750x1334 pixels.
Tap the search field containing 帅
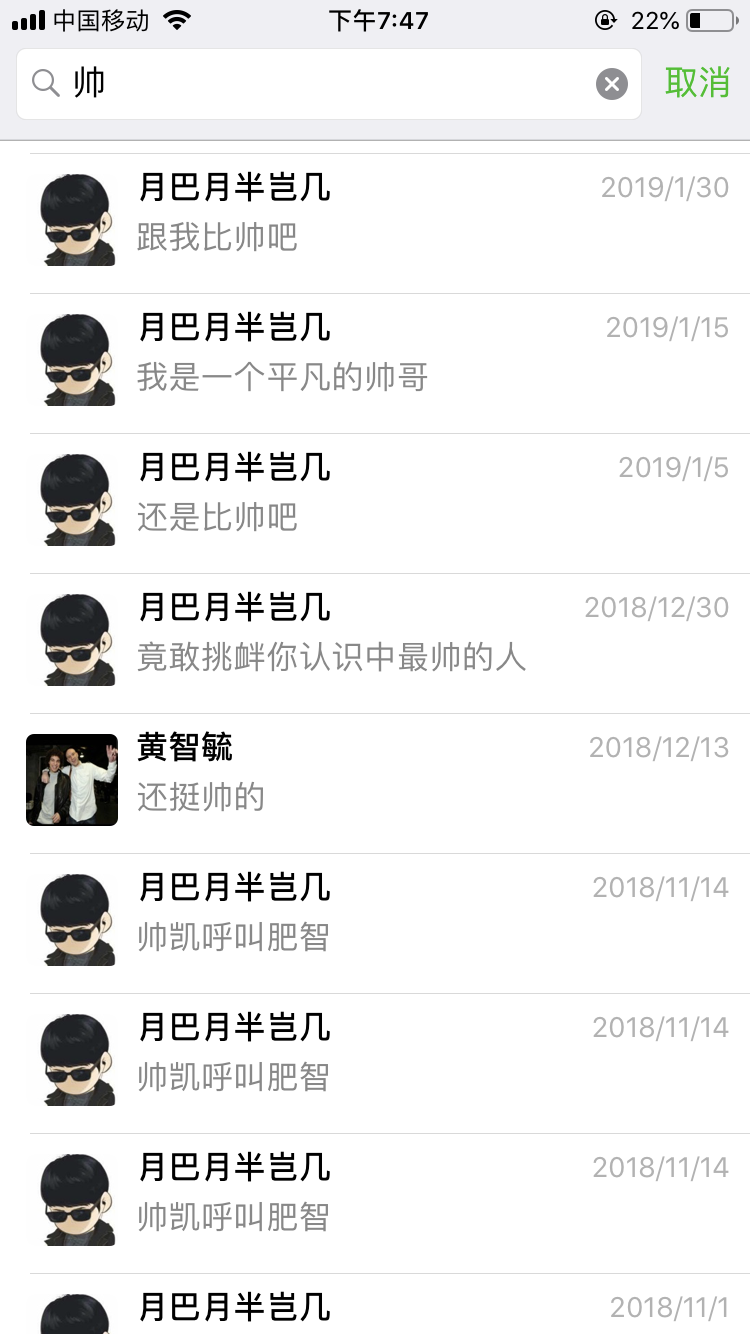pos(320,84)
